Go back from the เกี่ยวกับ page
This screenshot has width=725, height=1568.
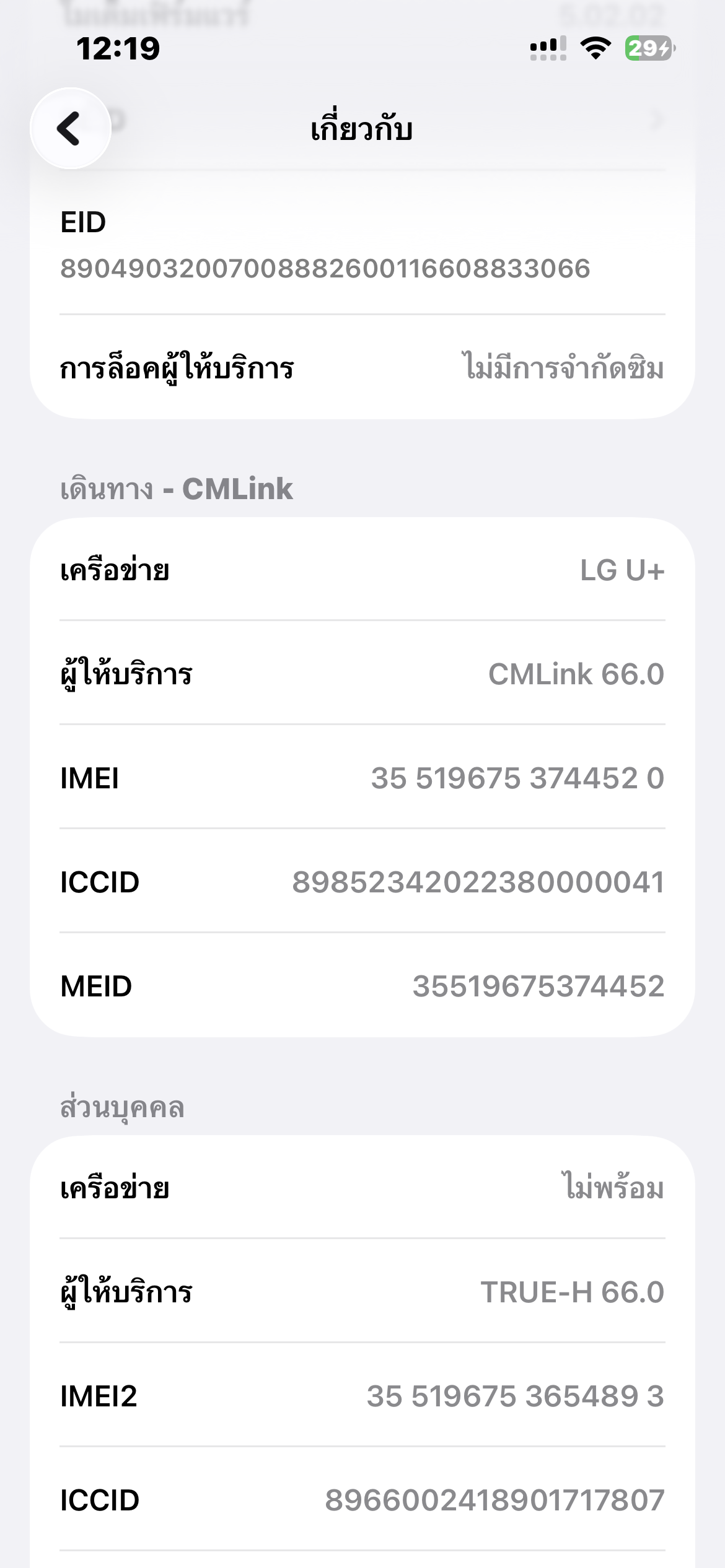[70, 128]
